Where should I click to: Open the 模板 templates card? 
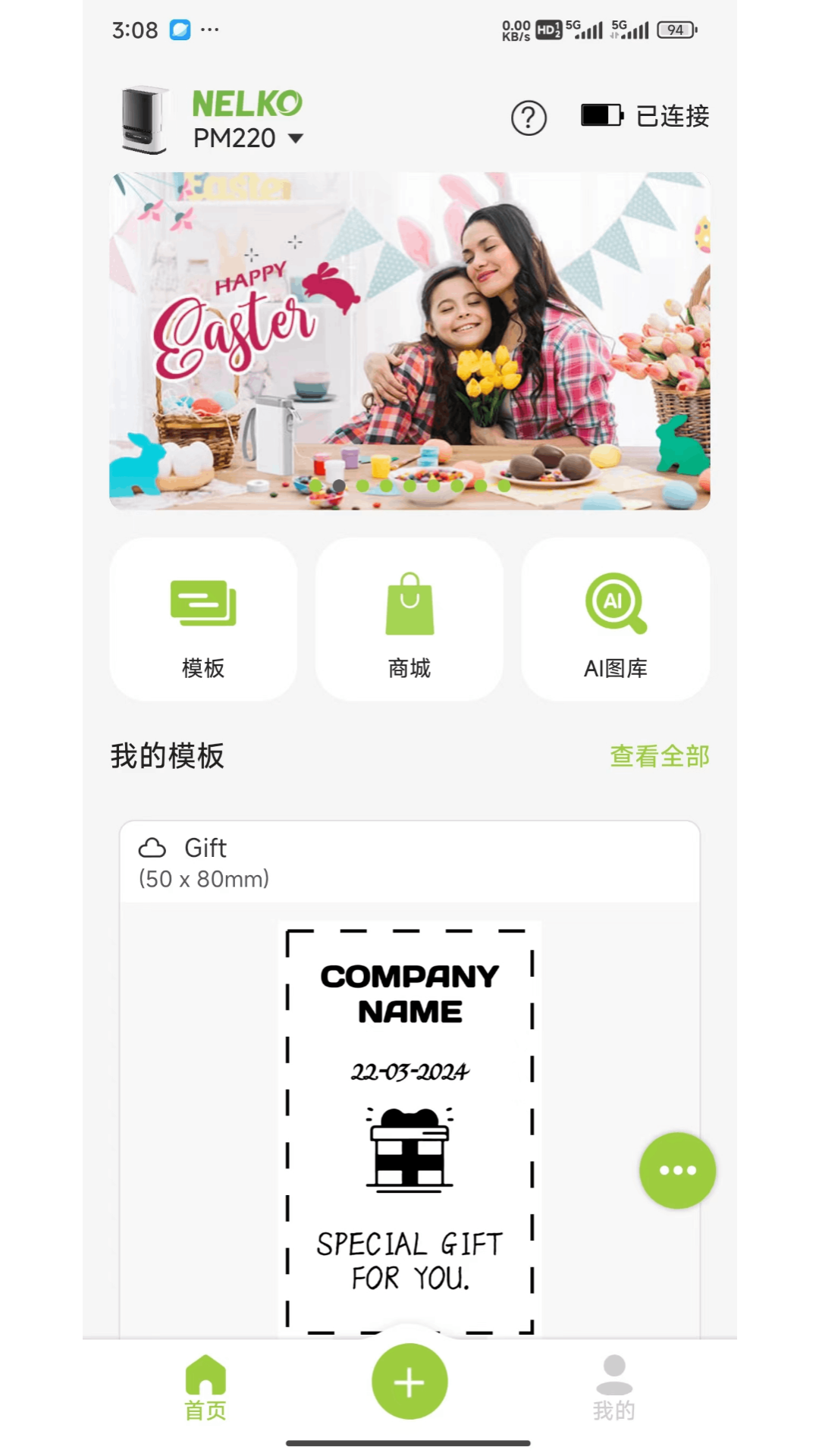point(203,620)
